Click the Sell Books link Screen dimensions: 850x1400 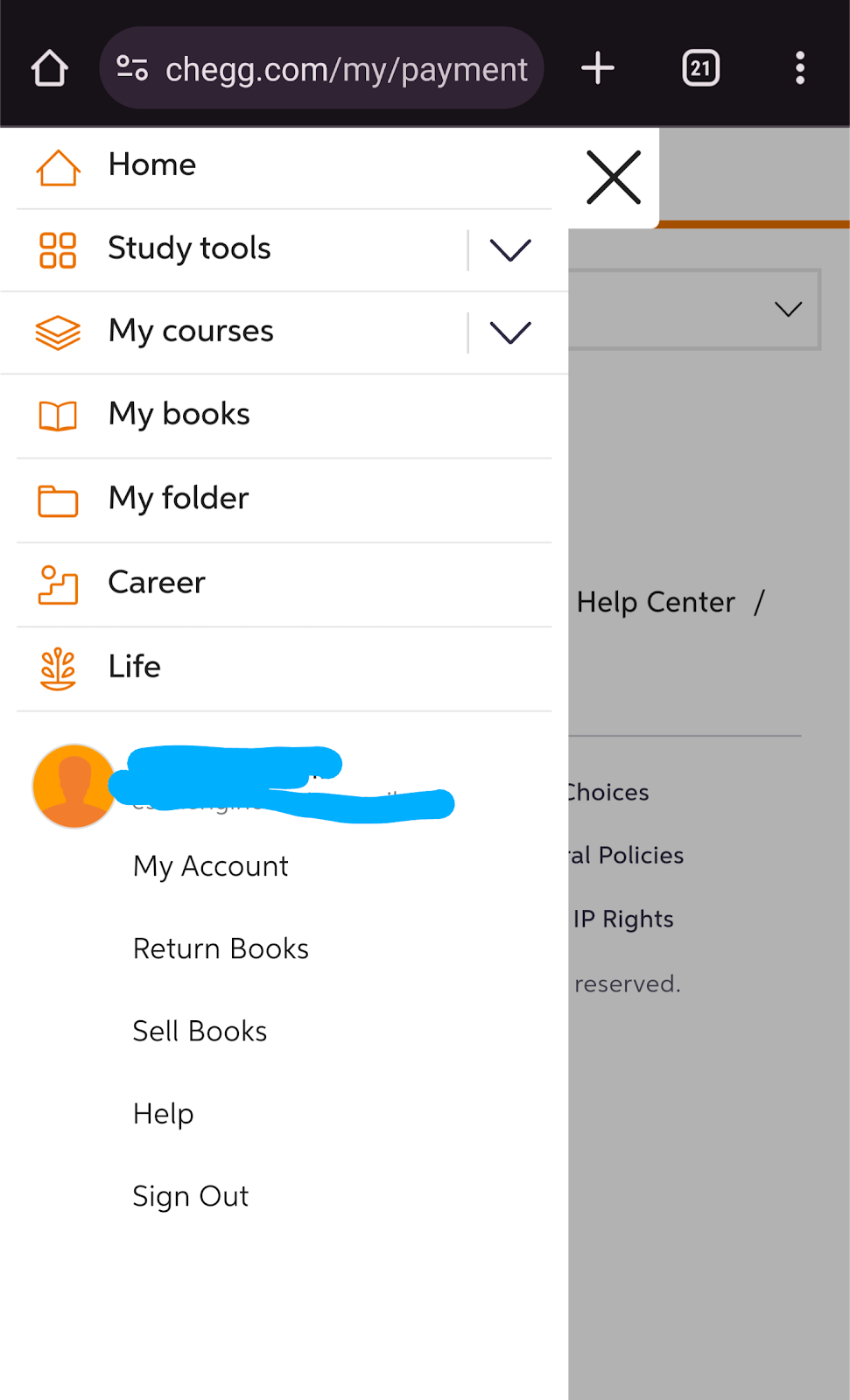(200, 1031)
